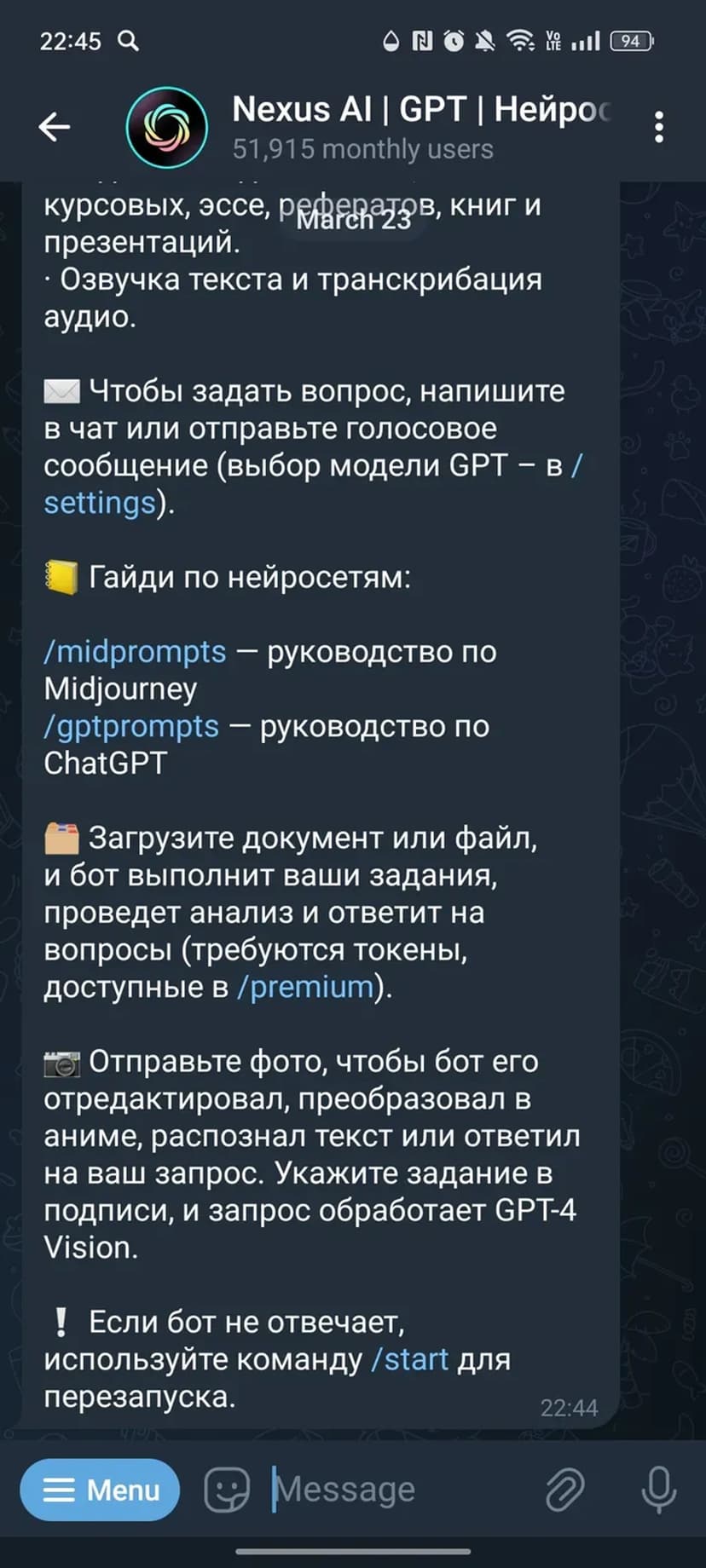Focus the Message input field
Image resolution: width=706 pixels, height=1568 pixels.
(392, 1490)
